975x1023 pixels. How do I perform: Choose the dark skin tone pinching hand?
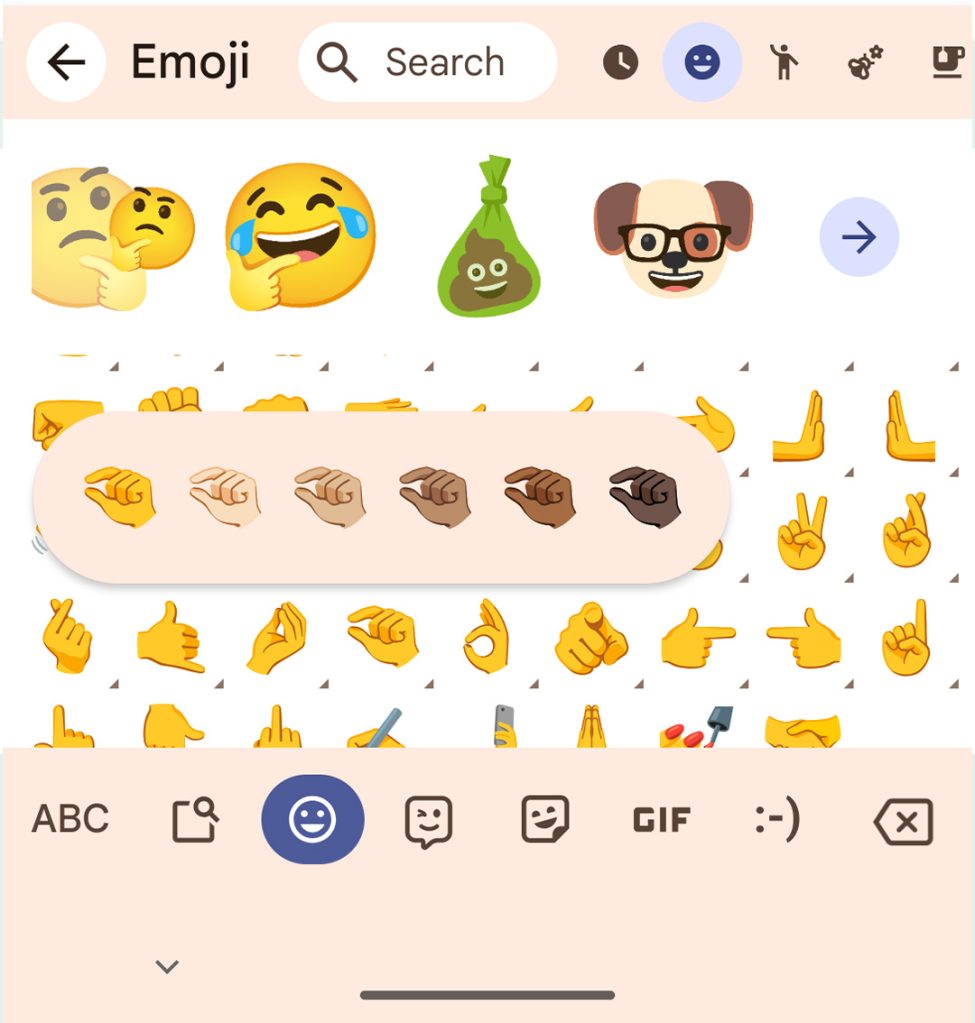[x=645, y=496]
